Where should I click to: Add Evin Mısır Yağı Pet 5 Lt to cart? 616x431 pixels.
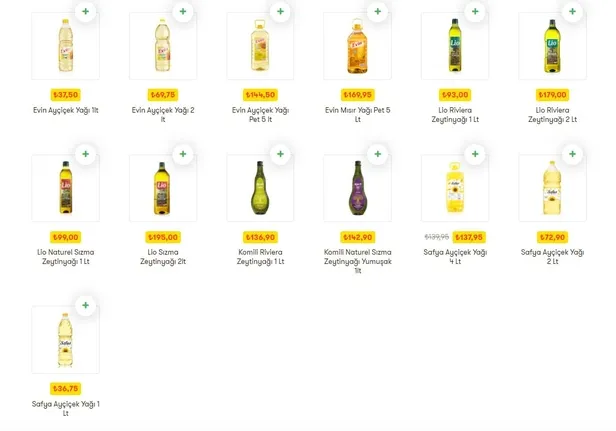click(x=377, y=12)
